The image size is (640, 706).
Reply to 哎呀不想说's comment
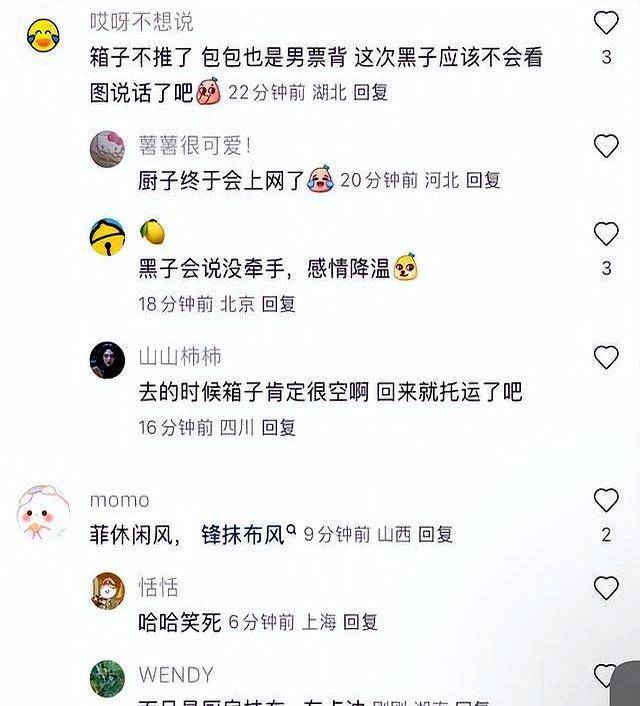coord(371,93)
